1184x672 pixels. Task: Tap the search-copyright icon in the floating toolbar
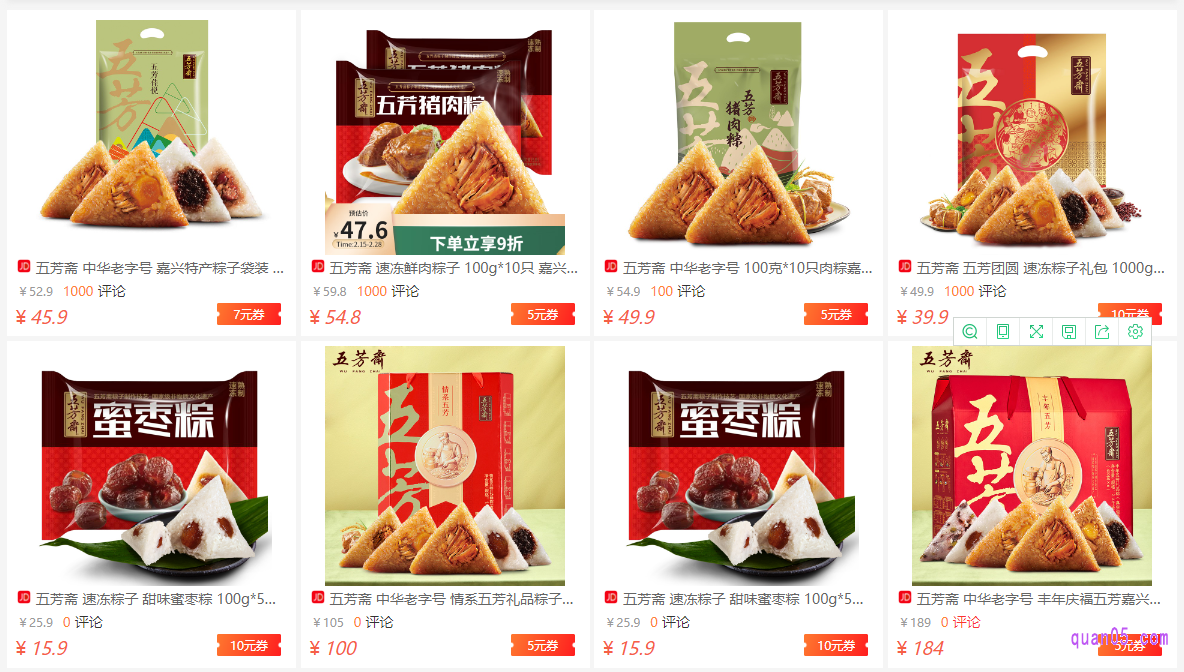970,332
